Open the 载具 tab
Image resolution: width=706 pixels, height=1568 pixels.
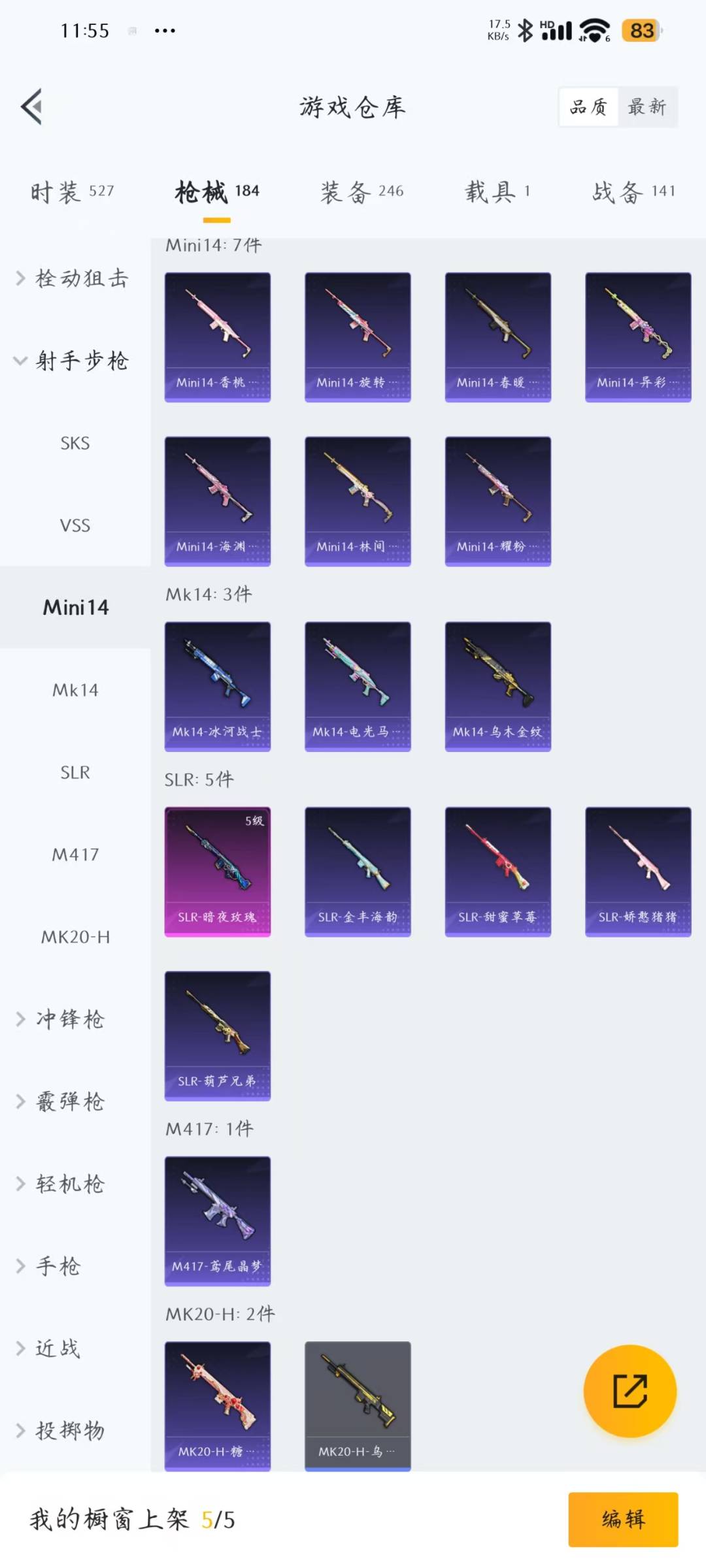click(x=497, y=191)
